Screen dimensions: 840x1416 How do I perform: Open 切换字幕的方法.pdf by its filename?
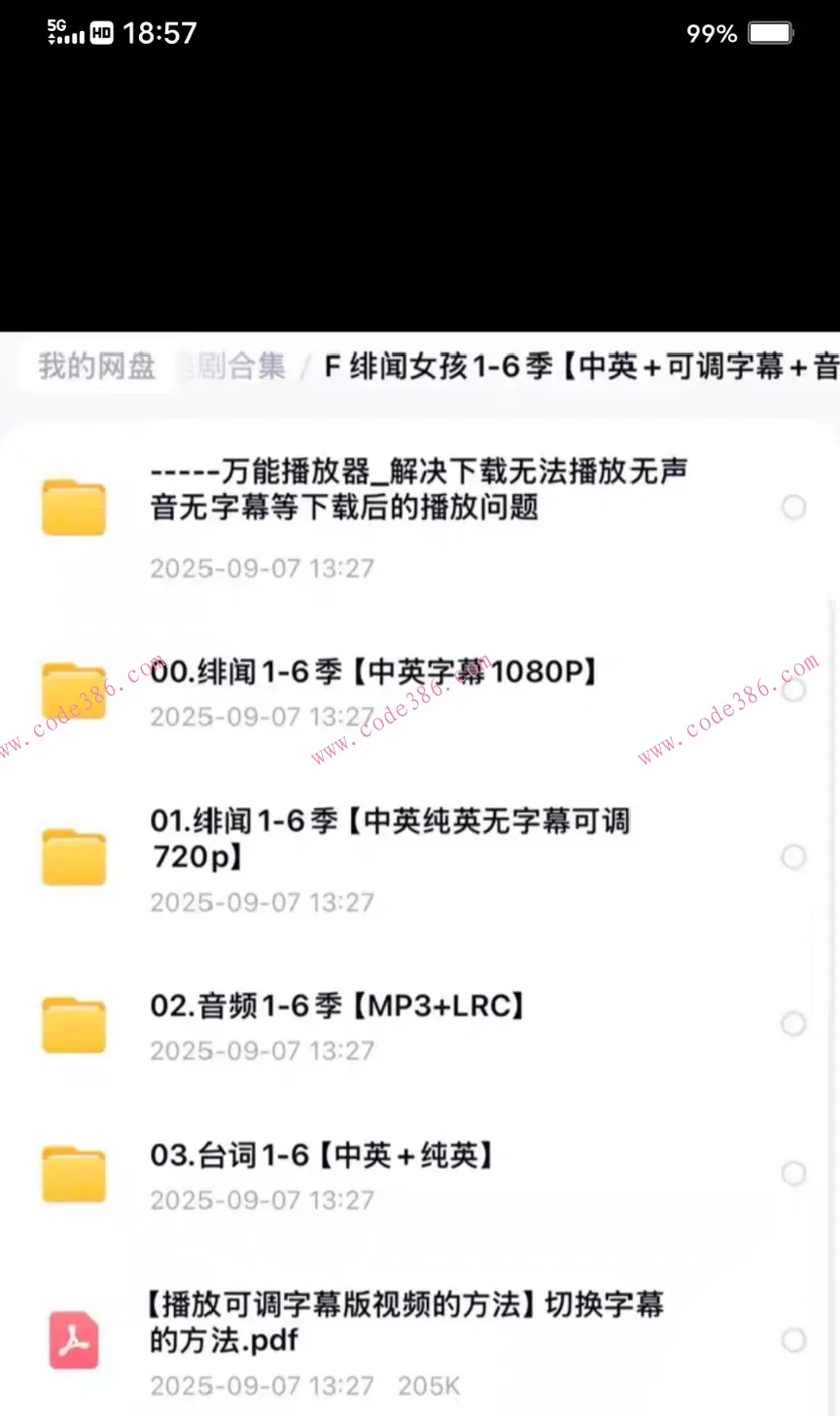coord(408,1323)
